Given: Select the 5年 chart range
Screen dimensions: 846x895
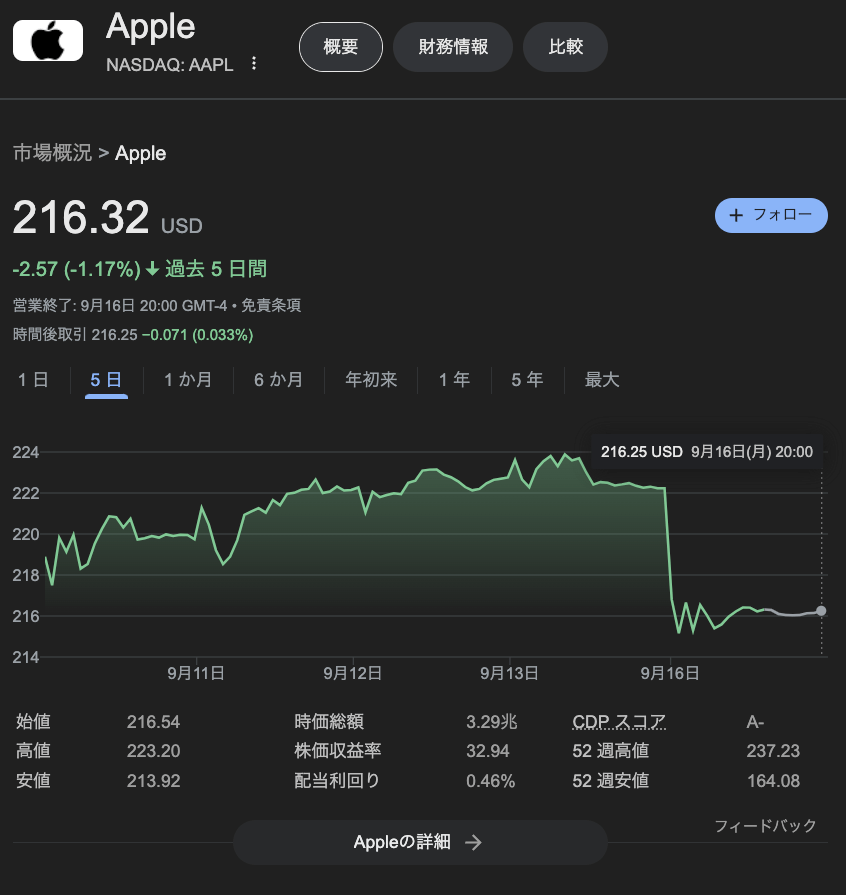Looking at the screenshot, I should pos(526,380).
